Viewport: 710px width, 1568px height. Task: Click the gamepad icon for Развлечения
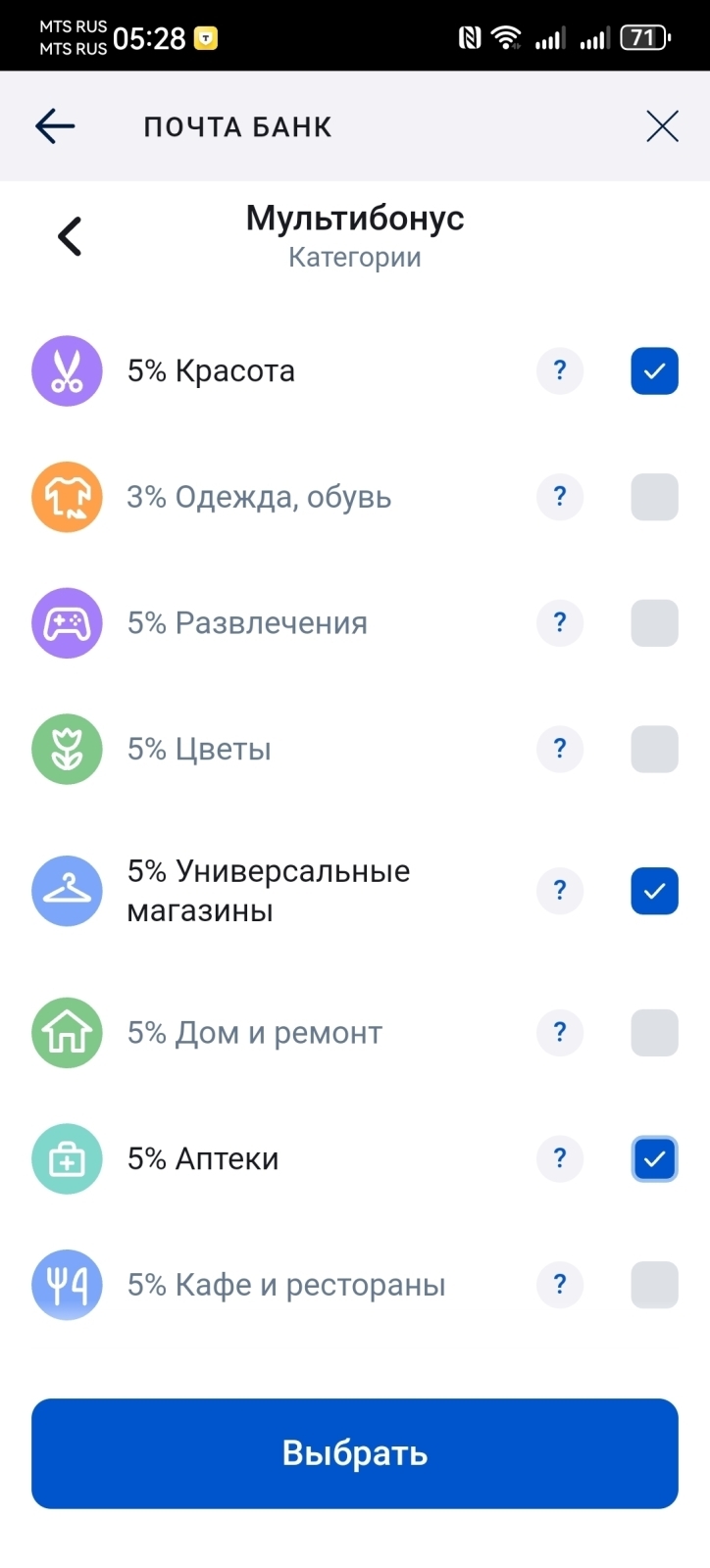click(67, 622)
